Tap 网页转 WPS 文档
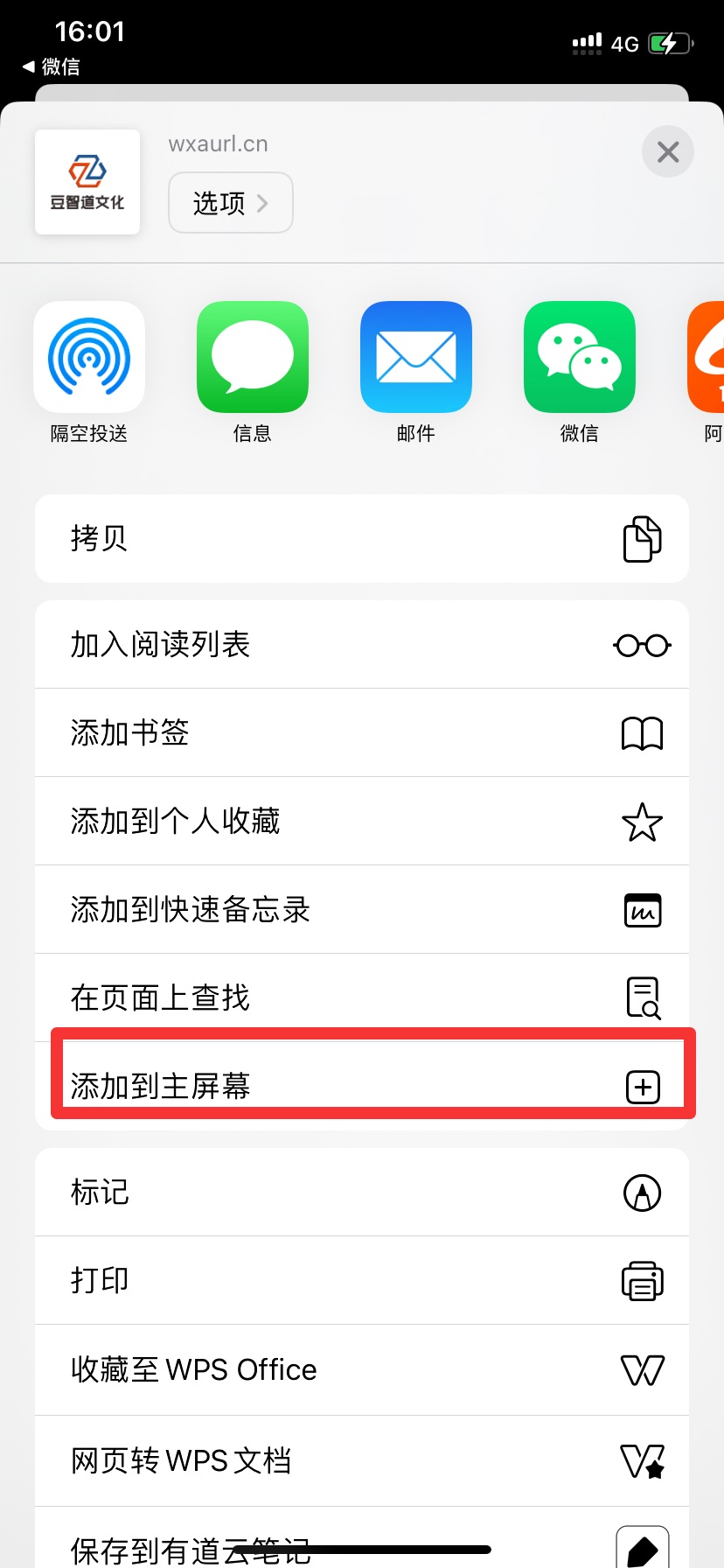Screen dimensions: 724x1568 [362, 1460]
